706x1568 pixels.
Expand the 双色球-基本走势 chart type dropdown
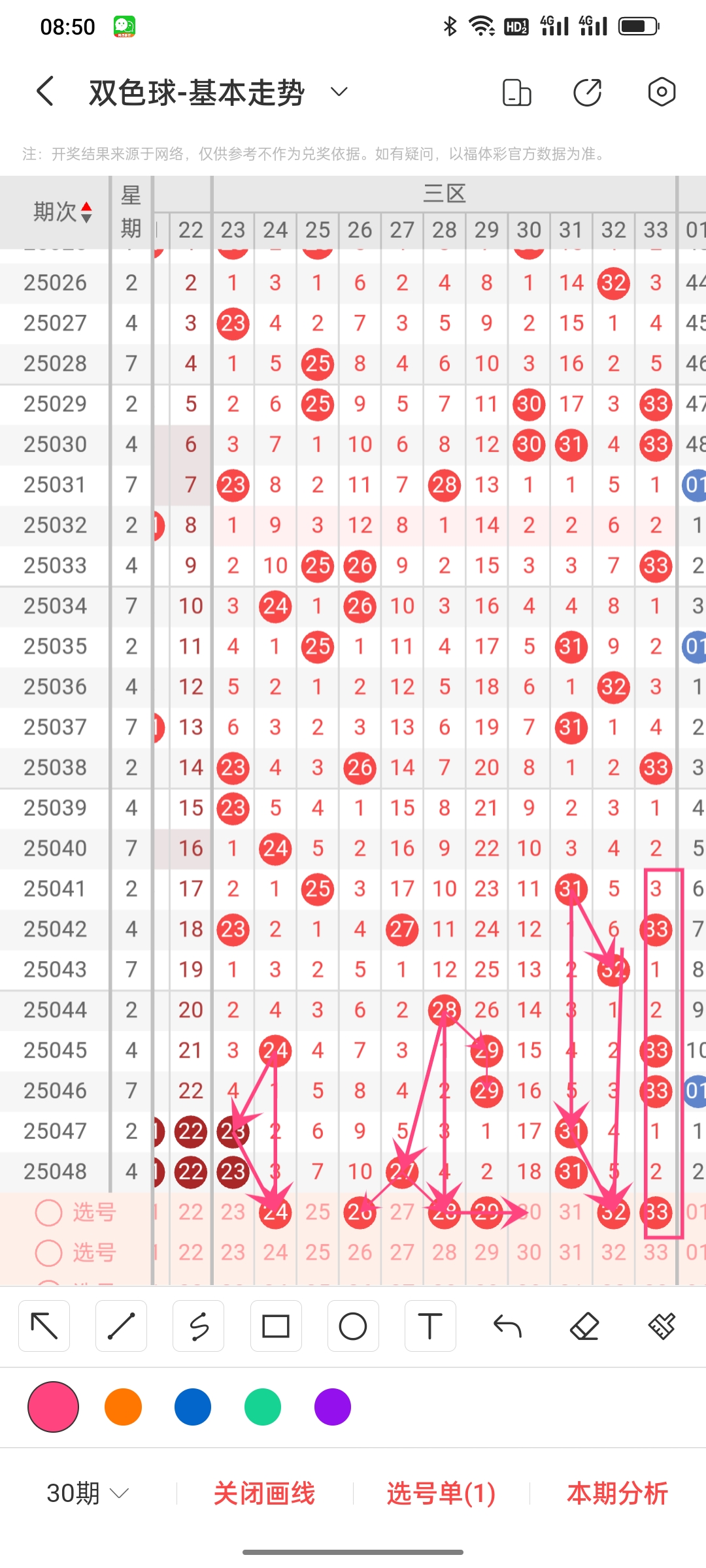pos(339,91)
